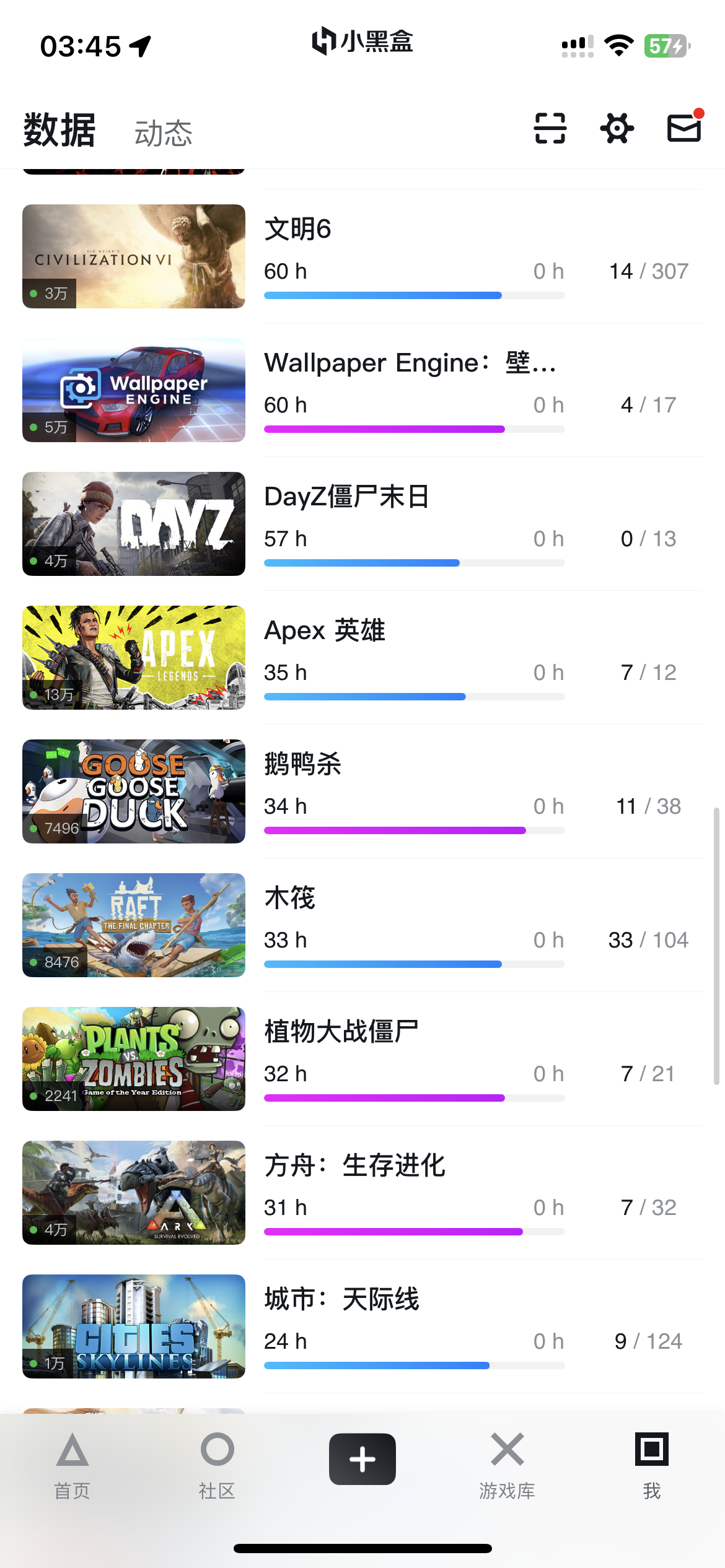Image resolution: width=725 pixels, height=1568 pixels.
Task: Select the 数据 tab
Action: (59, 131)
